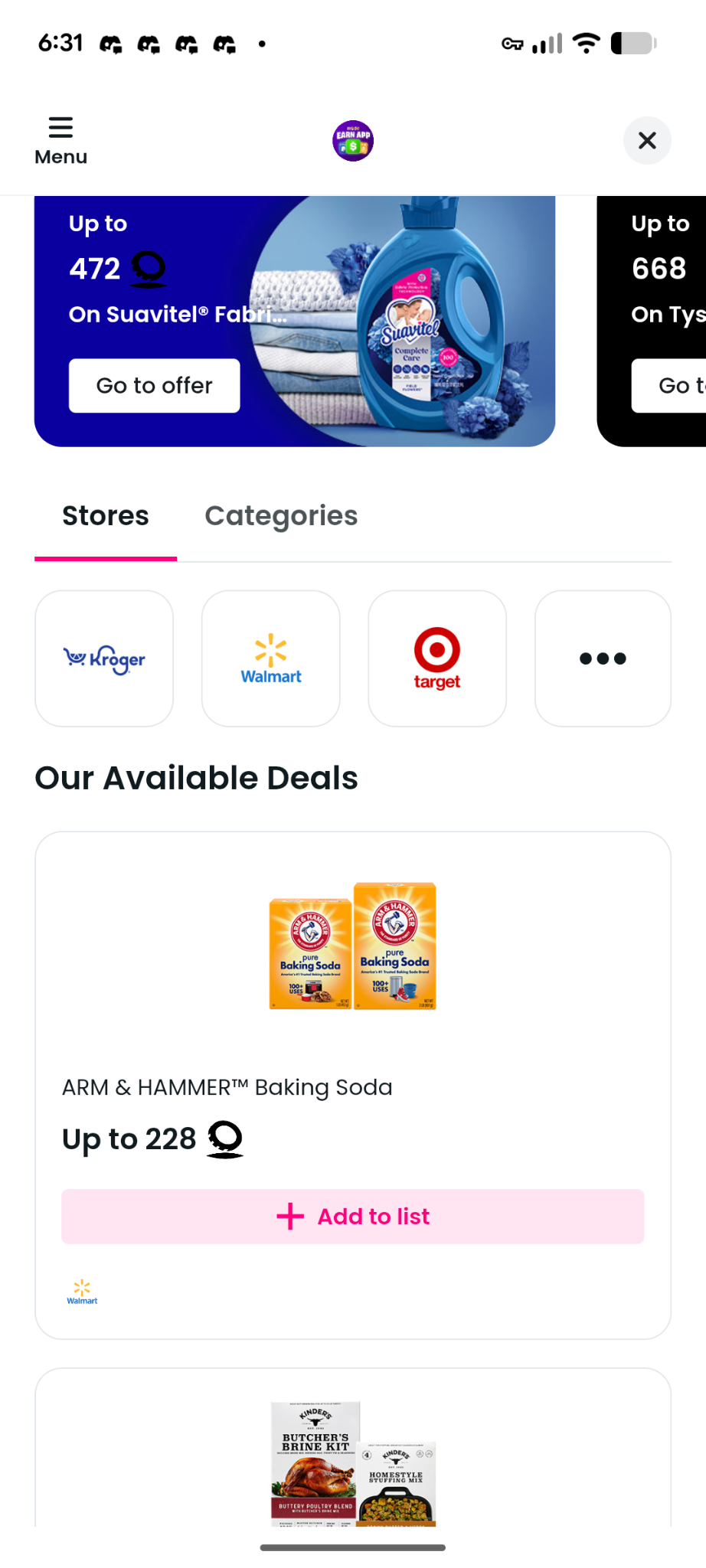Close this screen with the X button
Screen dimensions: 706x1568
click(646, 140)
